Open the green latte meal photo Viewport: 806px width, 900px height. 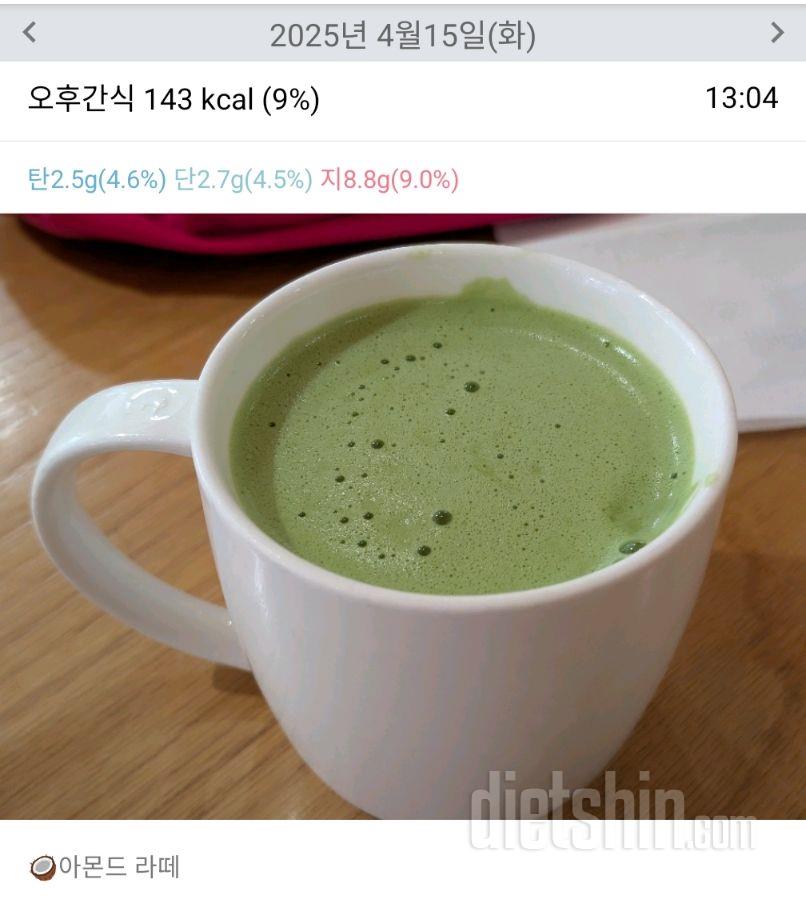[402, 515]
